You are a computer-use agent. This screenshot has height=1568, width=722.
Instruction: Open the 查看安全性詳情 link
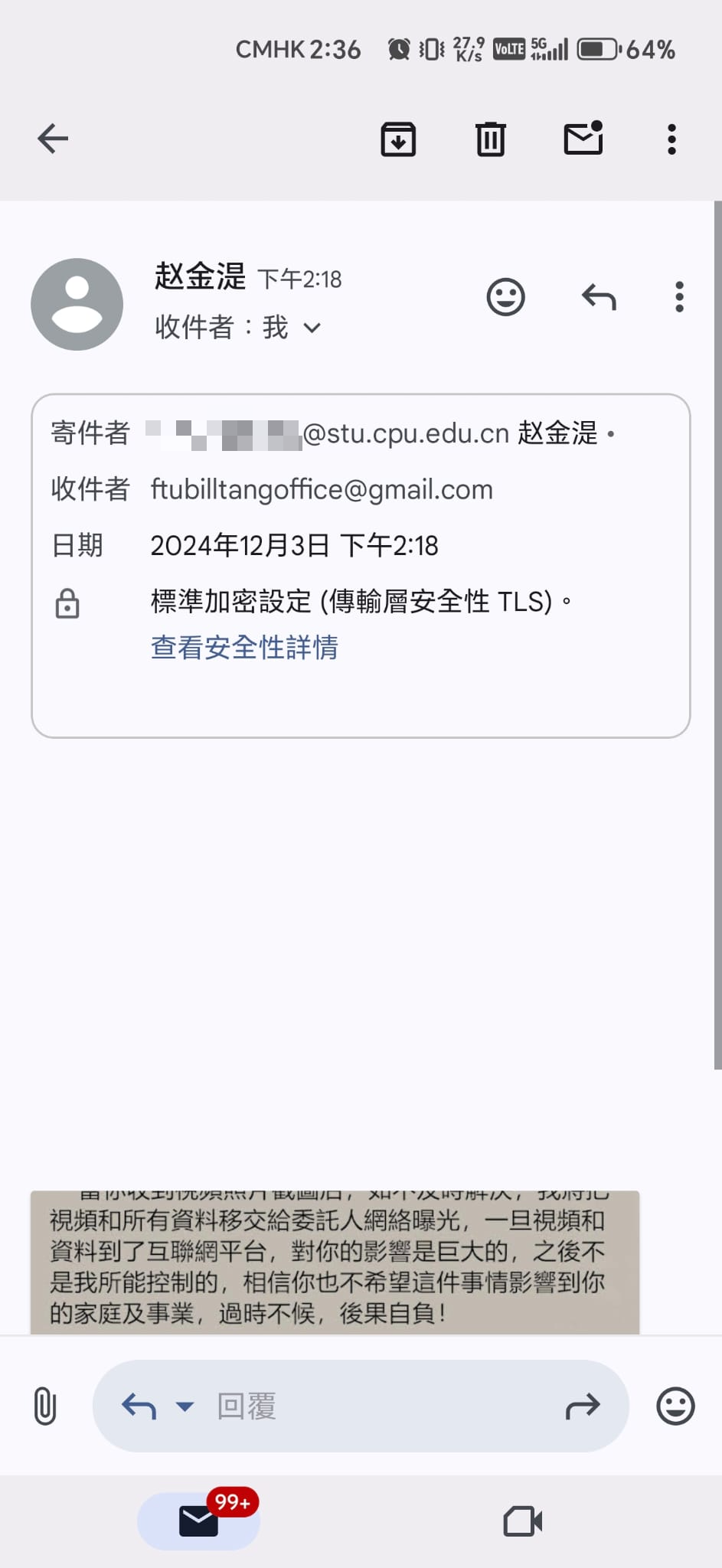pos(244,648)
